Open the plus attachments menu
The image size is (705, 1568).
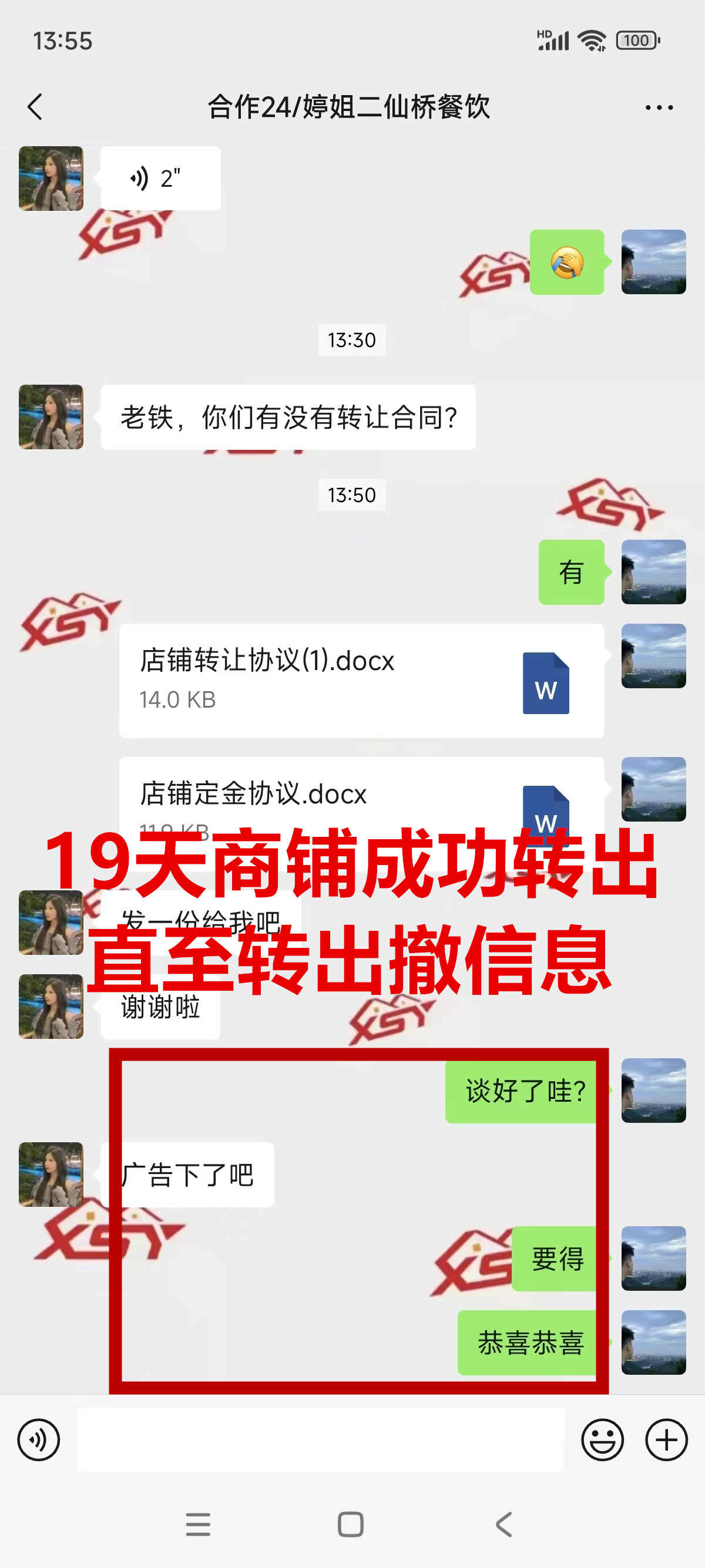[x=666, y=1439]
